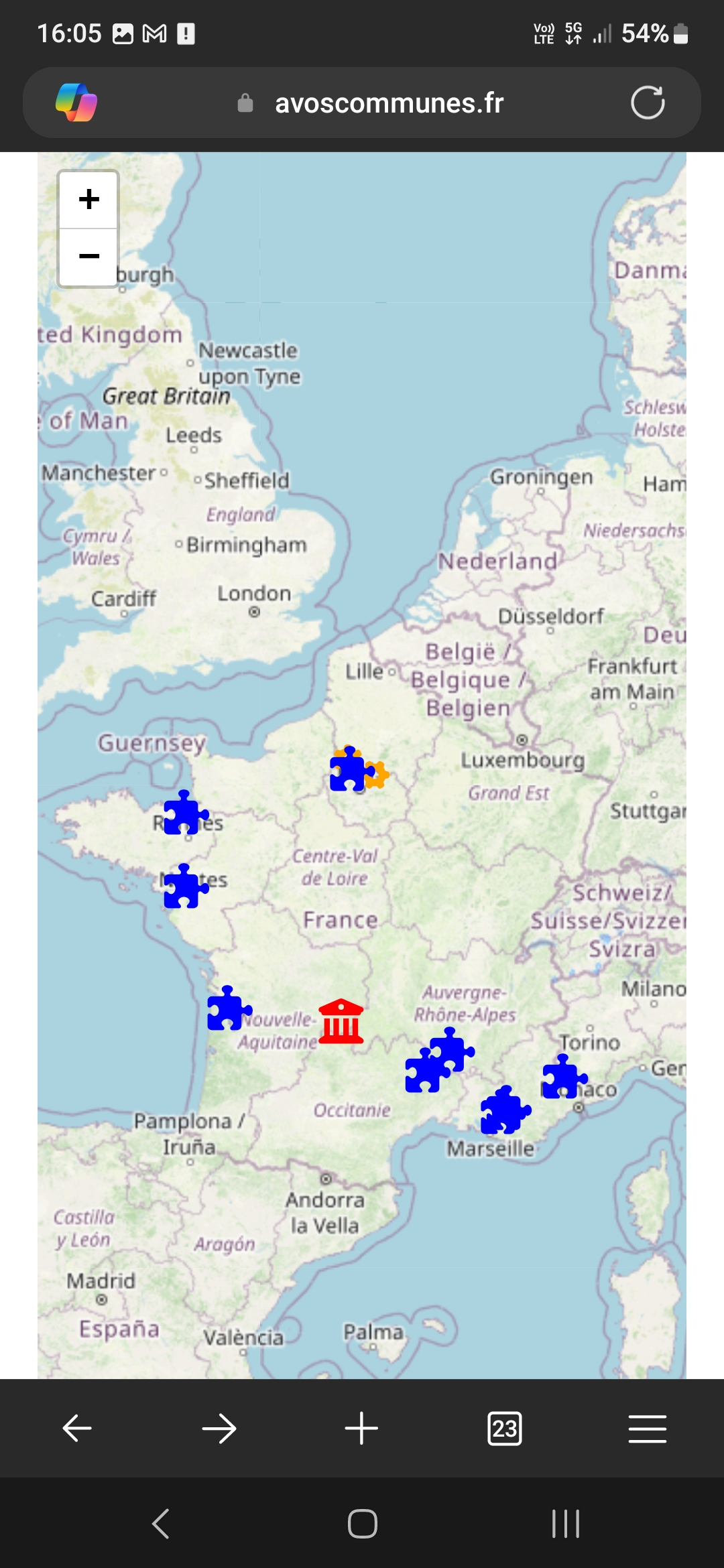Open a new browser tab

(x=361, y=1429)
